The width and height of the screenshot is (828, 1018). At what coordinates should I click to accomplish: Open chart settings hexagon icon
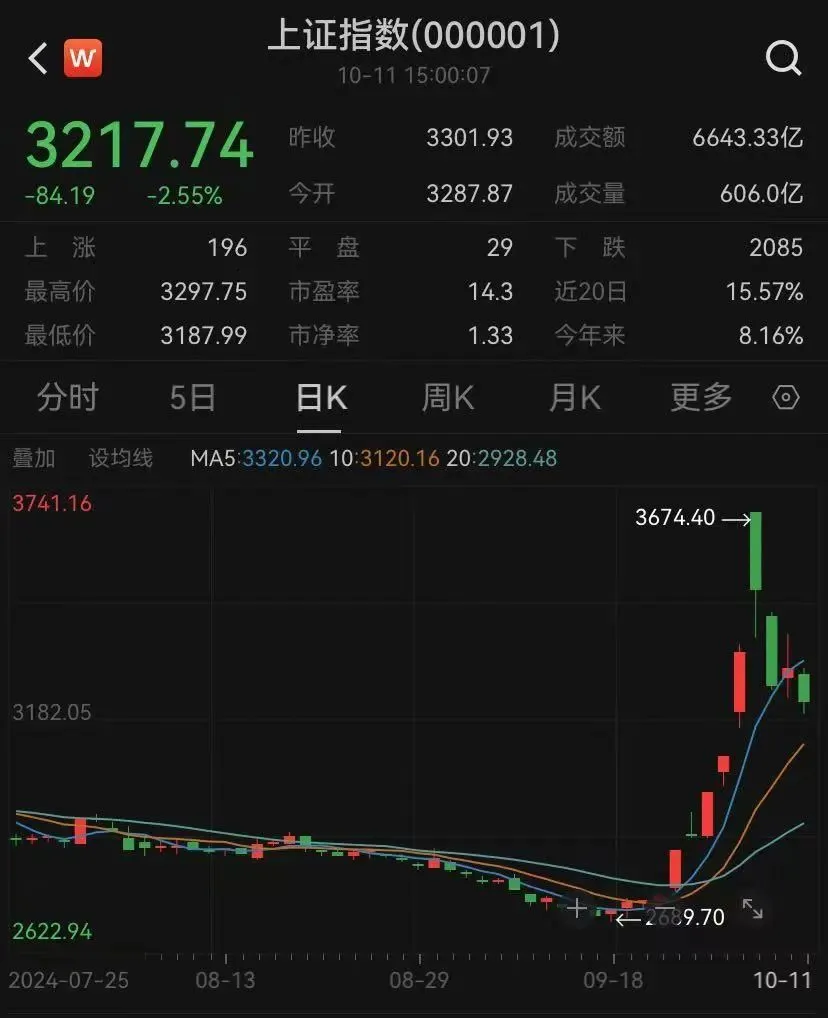[787, 398]
